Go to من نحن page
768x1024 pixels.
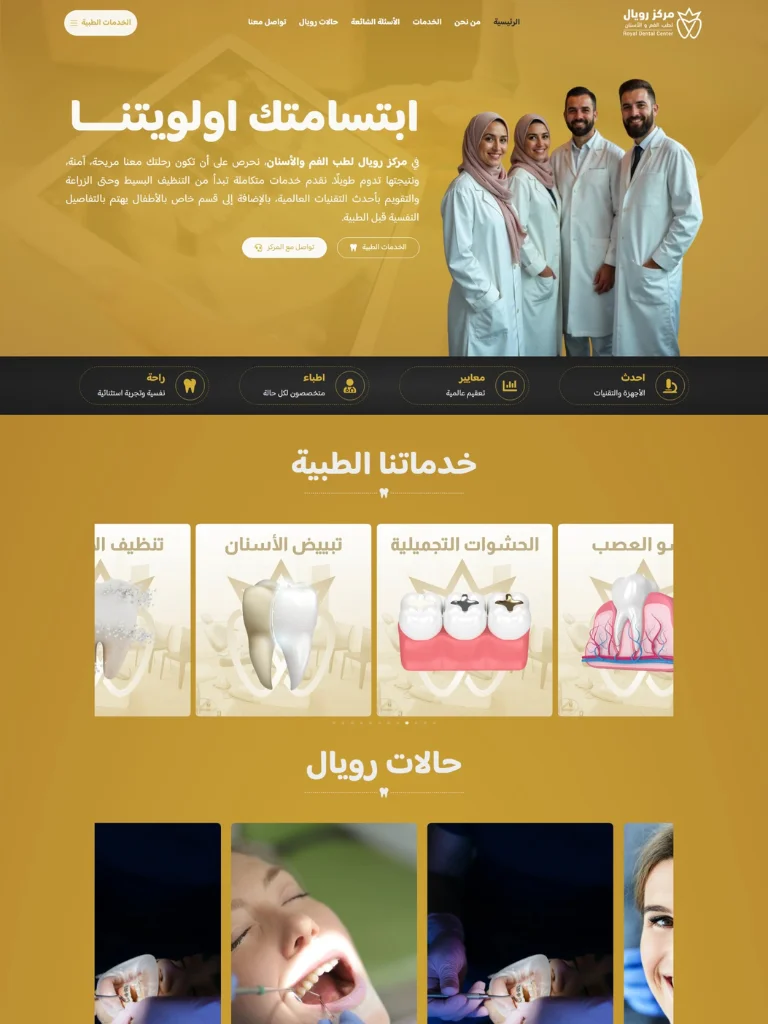(467, 22)
